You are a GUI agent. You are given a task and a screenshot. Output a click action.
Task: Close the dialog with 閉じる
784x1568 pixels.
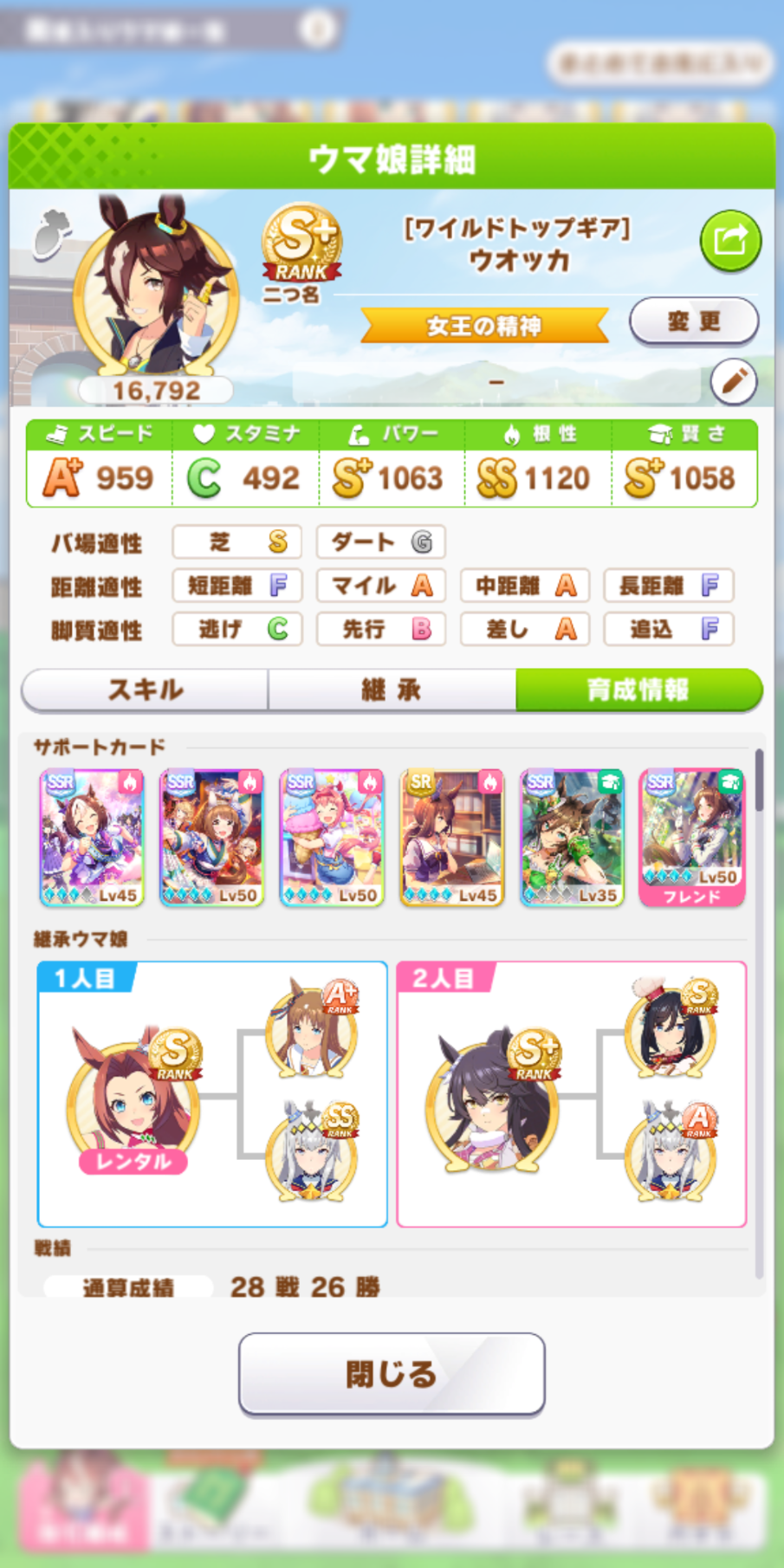pyautogui.click(x=392, y=1374)
